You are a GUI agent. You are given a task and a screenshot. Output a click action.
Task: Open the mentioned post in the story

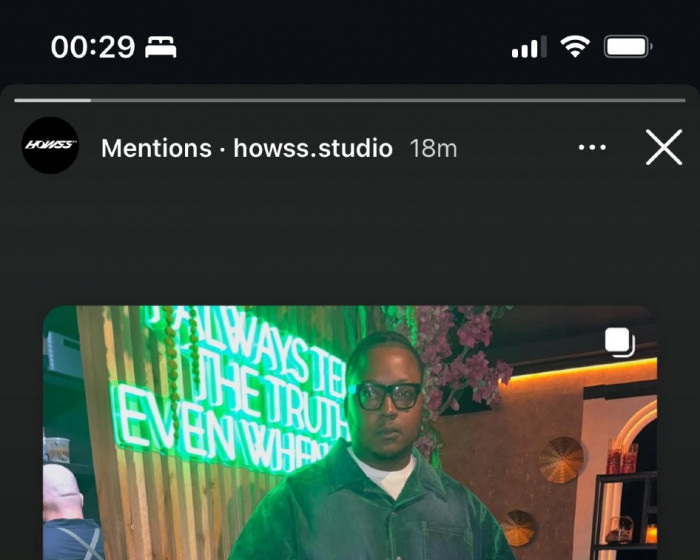tap(350, 440)
